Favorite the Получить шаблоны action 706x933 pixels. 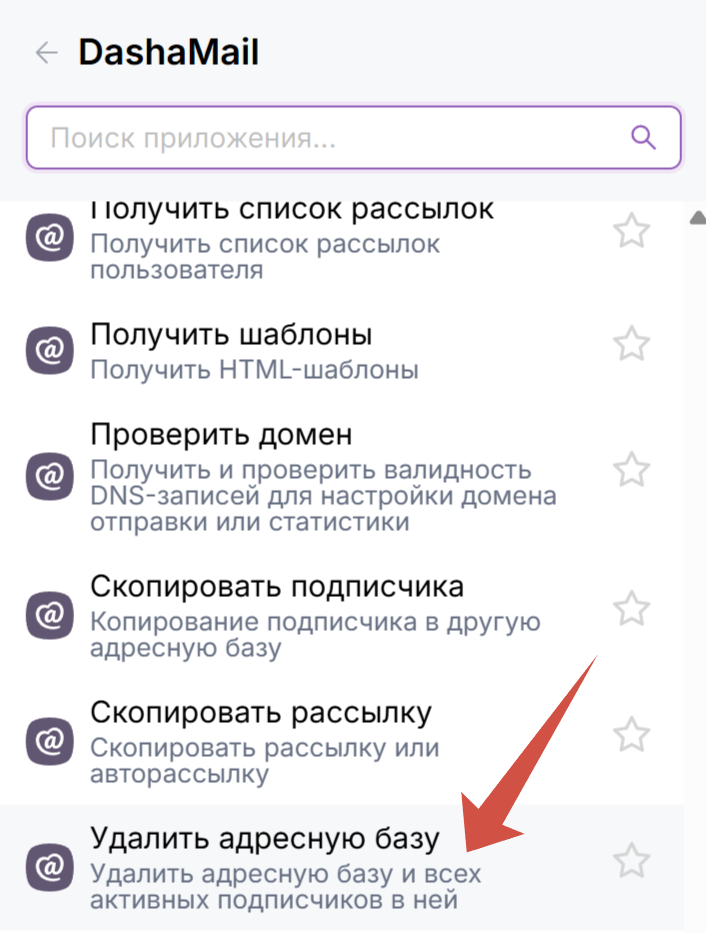631,345
